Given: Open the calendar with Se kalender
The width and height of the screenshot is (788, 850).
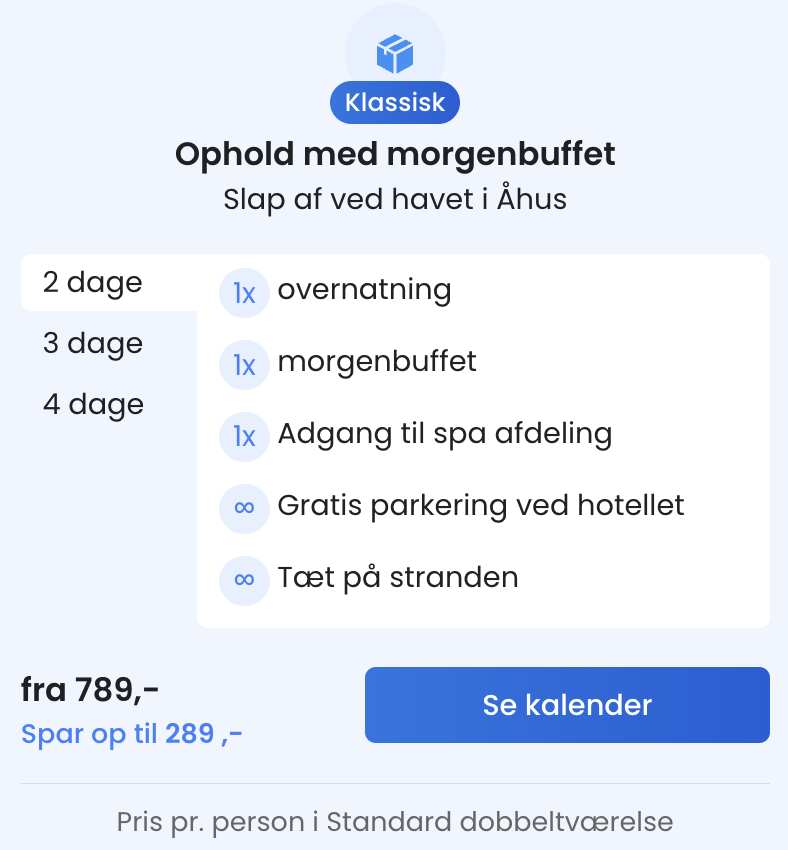Looking at the screenshot, I should (x=567, y=705).
